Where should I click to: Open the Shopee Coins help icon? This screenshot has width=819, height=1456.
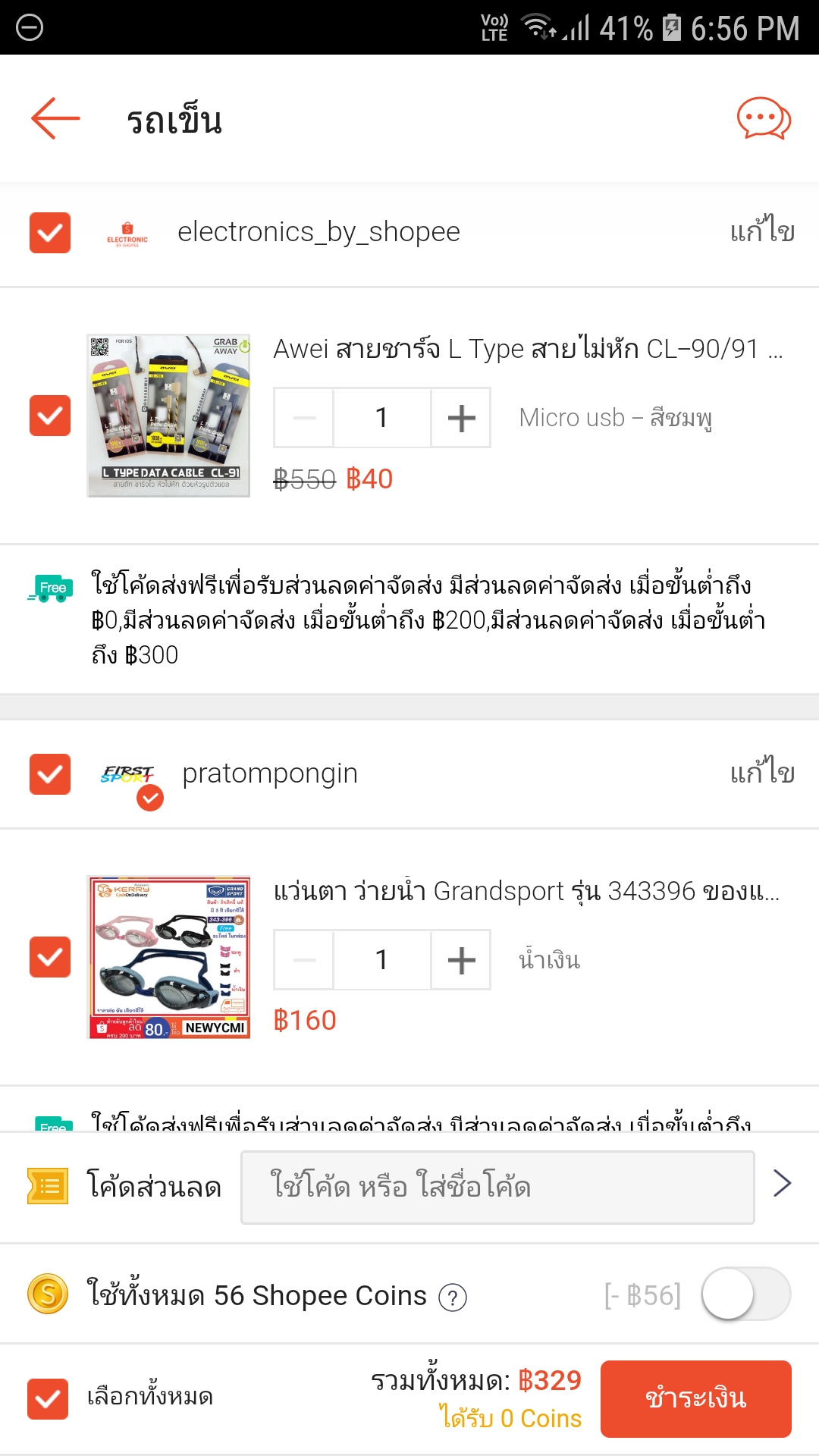(453, 1298)
